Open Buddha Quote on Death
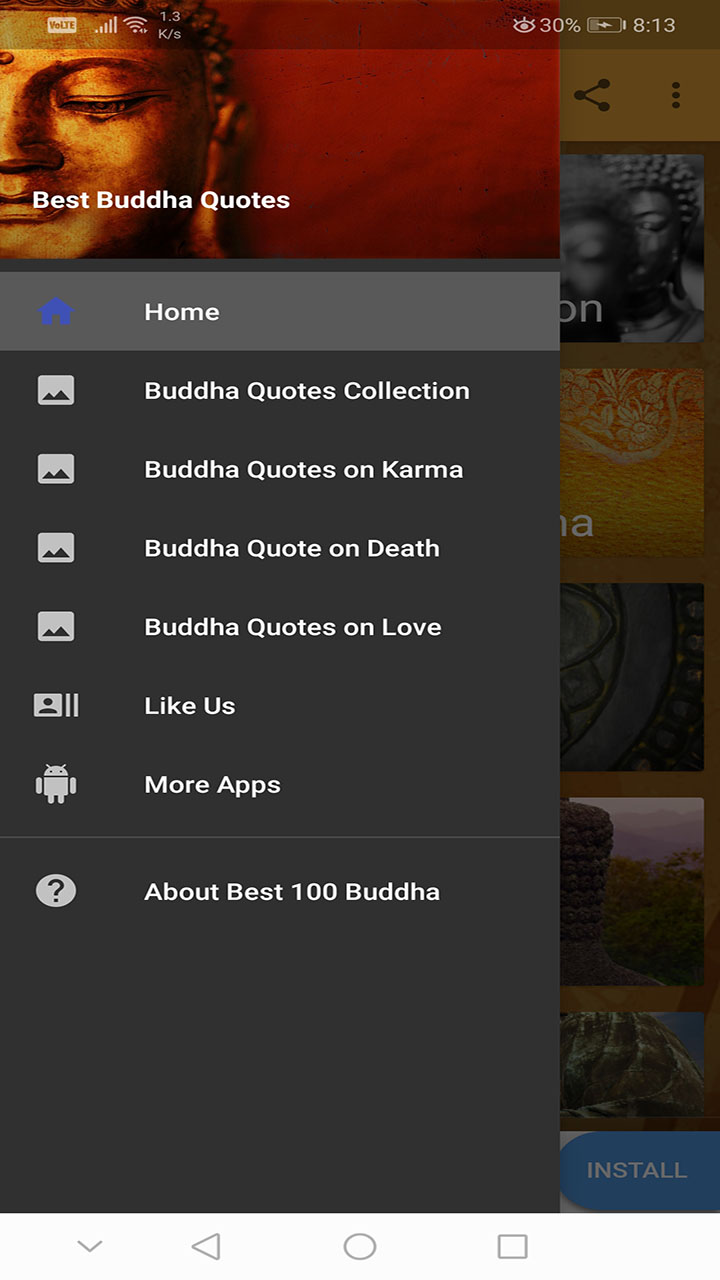The height and width of the screenshot is (1280, 720). point(291,548)
